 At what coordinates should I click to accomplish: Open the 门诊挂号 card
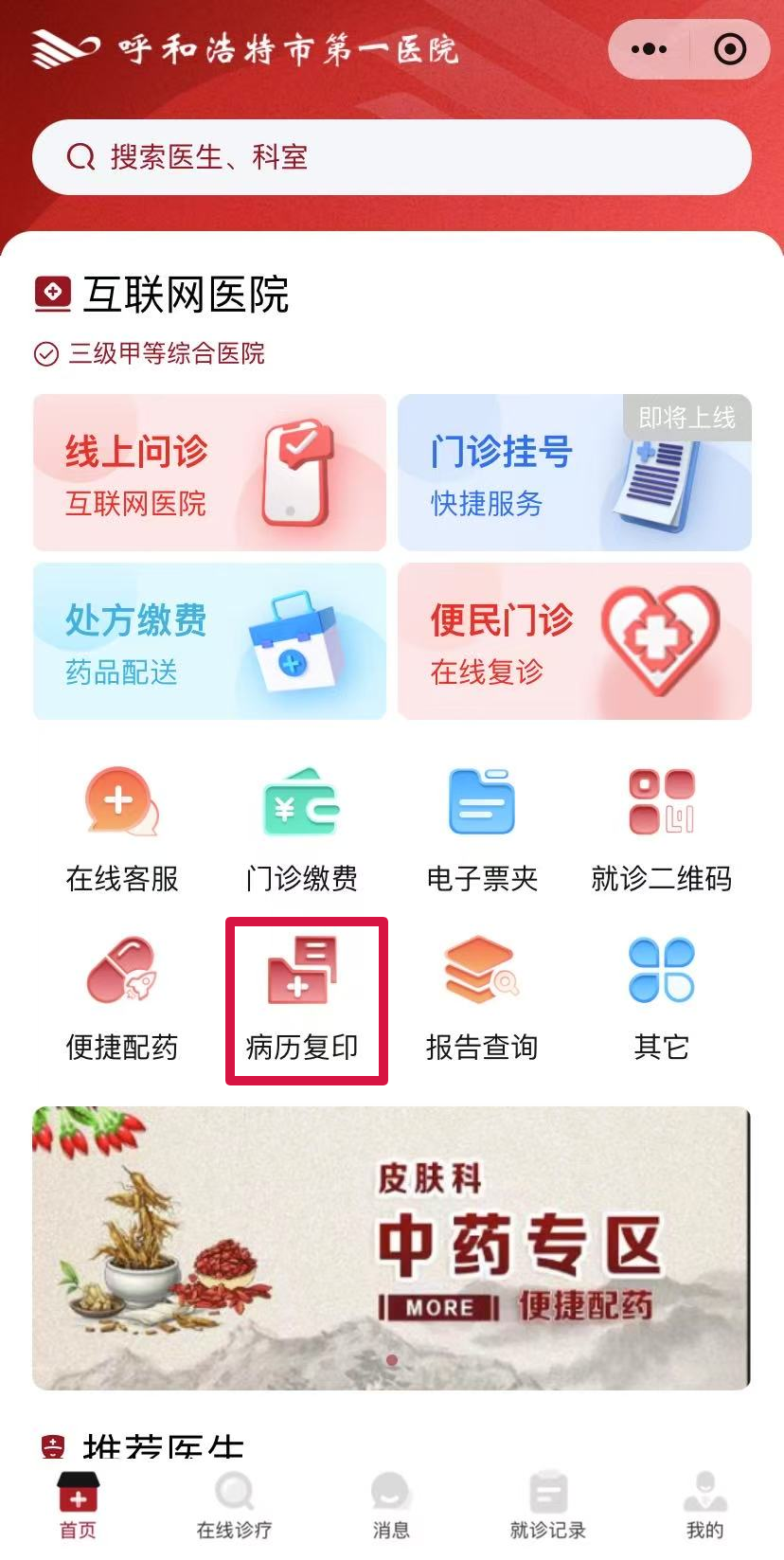[x=574, y=473]
